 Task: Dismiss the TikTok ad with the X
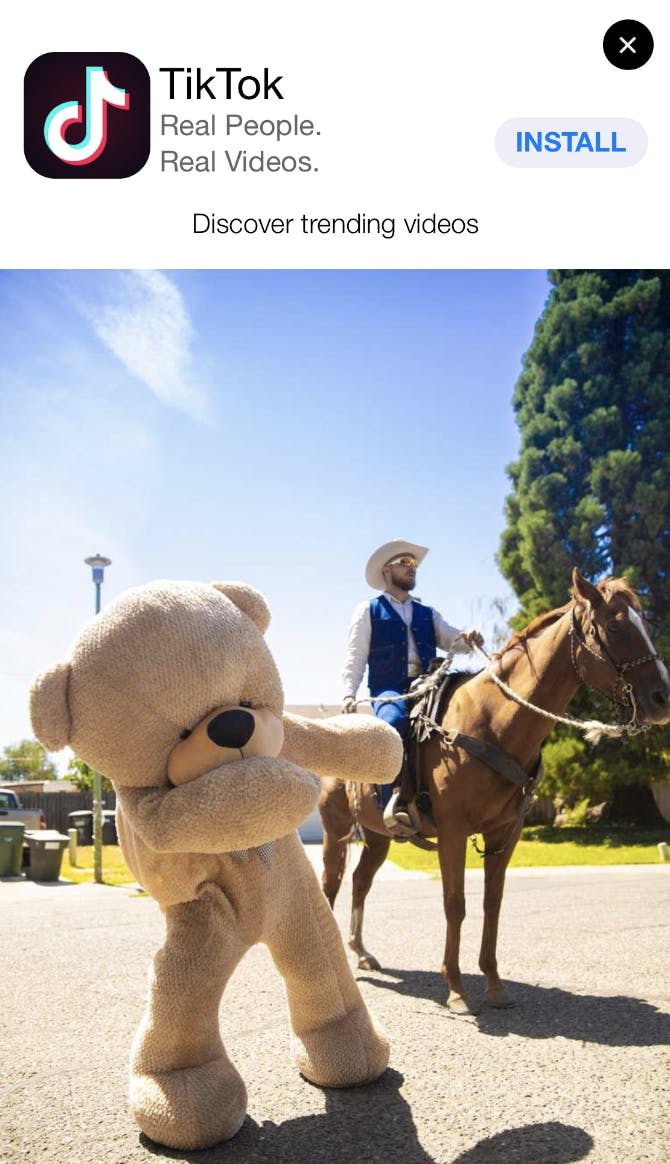pos(628,45)
